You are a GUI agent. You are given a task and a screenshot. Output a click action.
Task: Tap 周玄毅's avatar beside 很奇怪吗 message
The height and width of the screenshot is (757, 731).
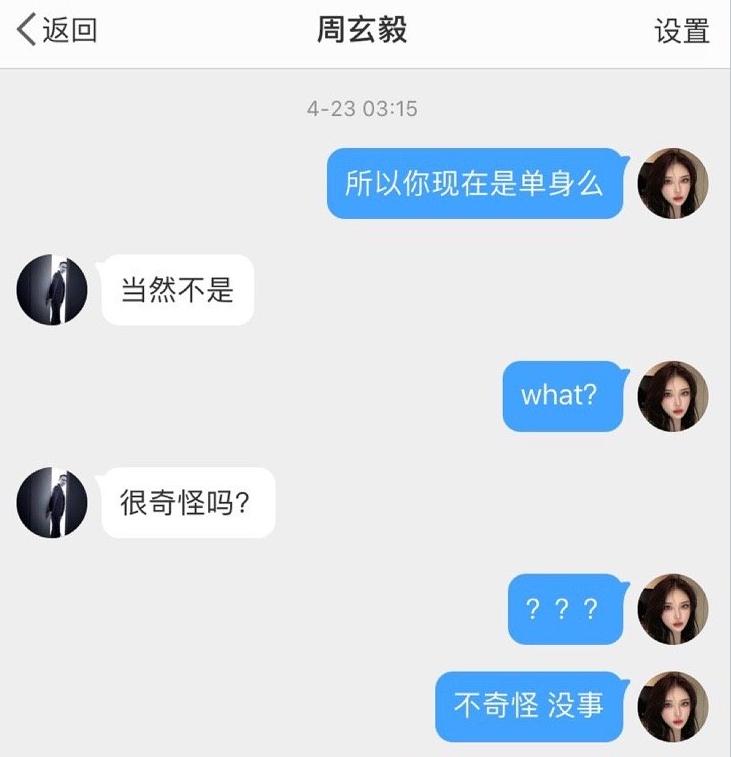coord(52,503)
